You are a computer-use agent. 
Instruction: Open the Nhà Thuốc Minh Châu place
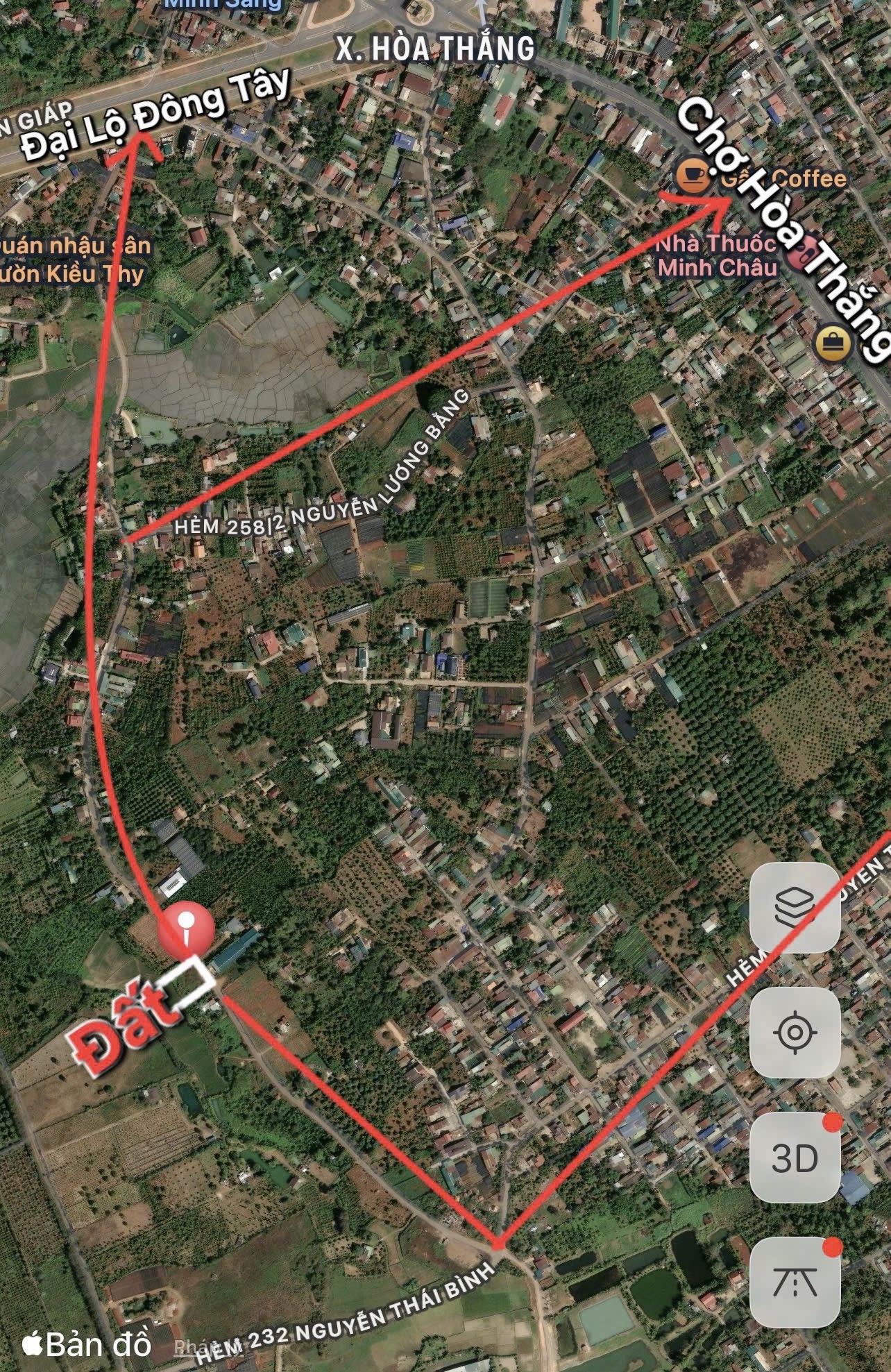coord(717,255)
